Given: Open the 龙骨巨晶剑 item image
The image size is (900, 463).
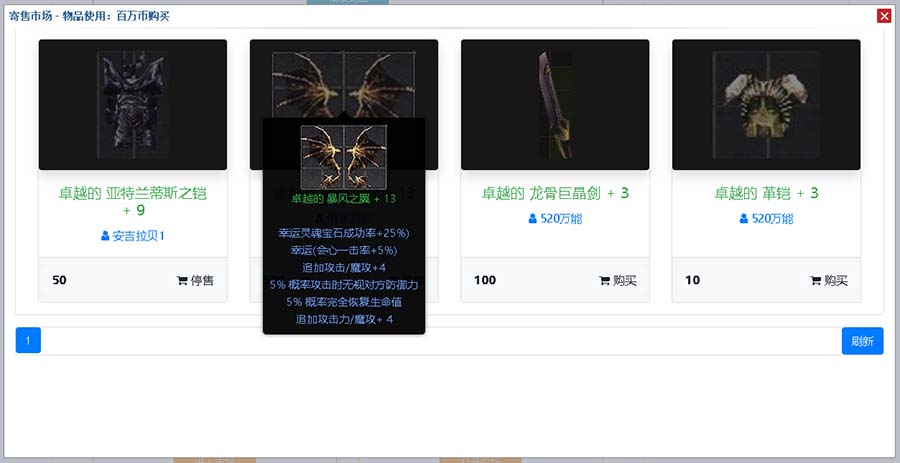Looking at the screenshot, I should click(555, 104).
